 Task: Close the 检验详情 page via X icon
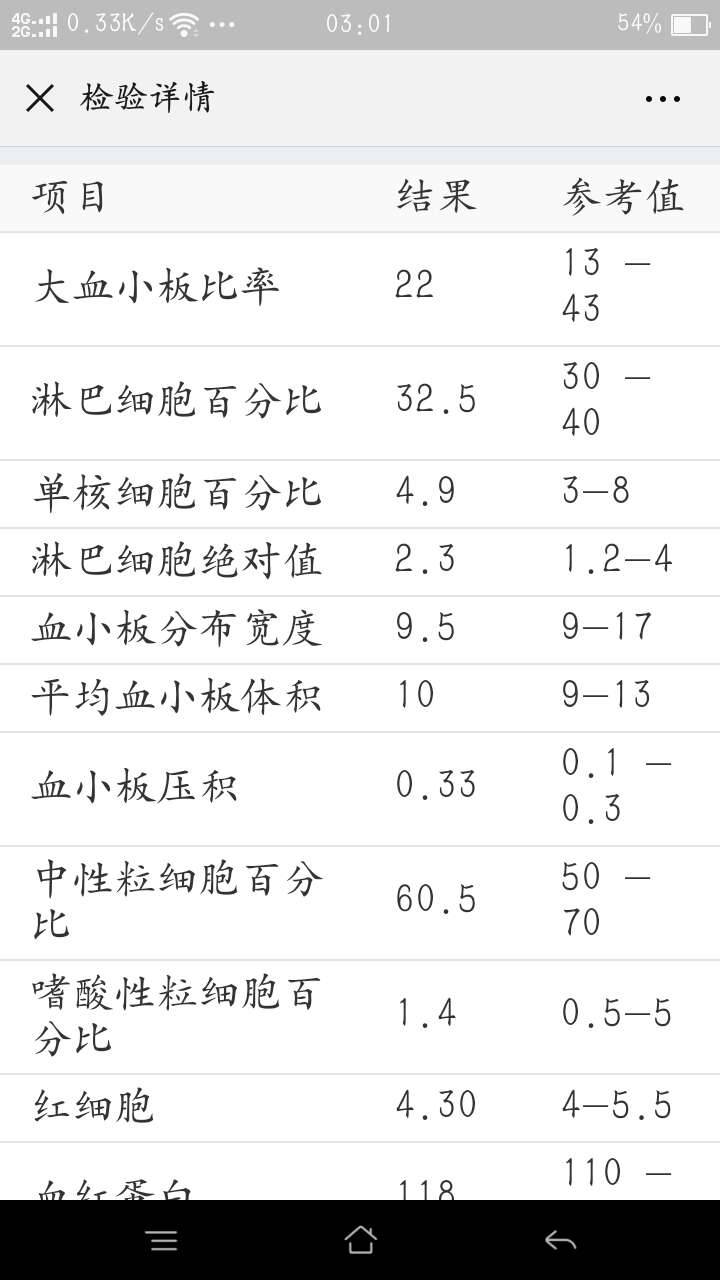click(40, 98)
